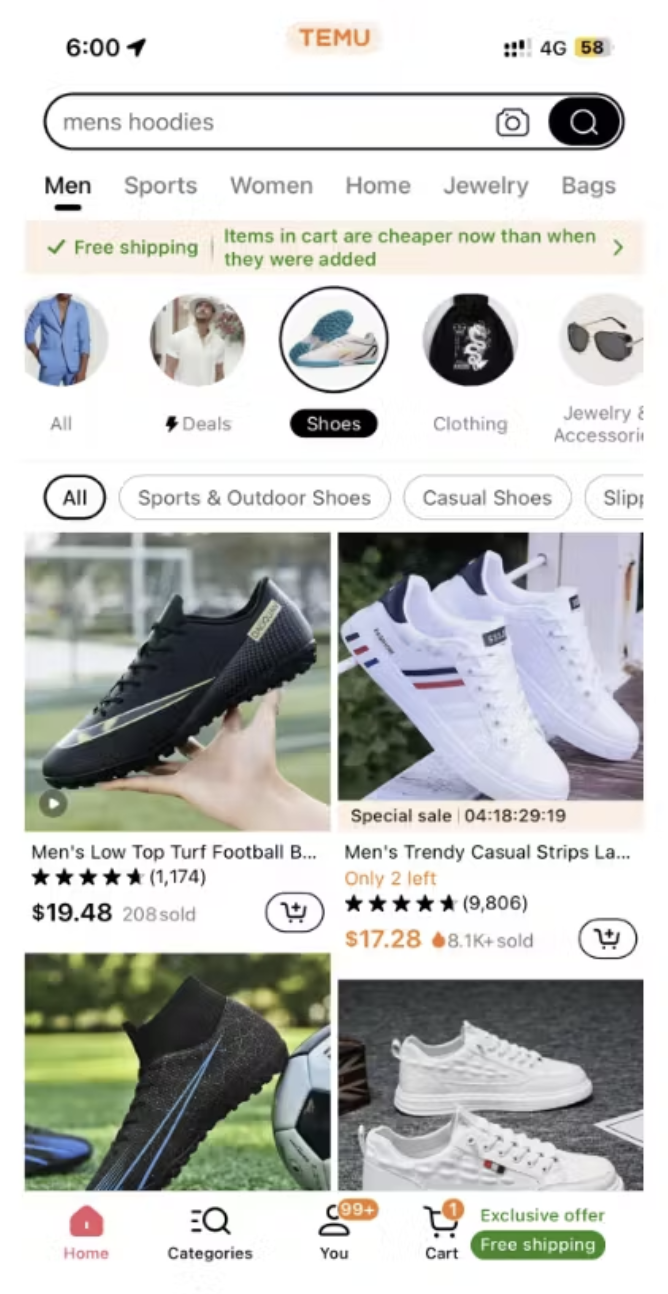Viewport: 668px width, 1294px height.
Task: Select the Clothing category circle
Action: tap(469, 342)
